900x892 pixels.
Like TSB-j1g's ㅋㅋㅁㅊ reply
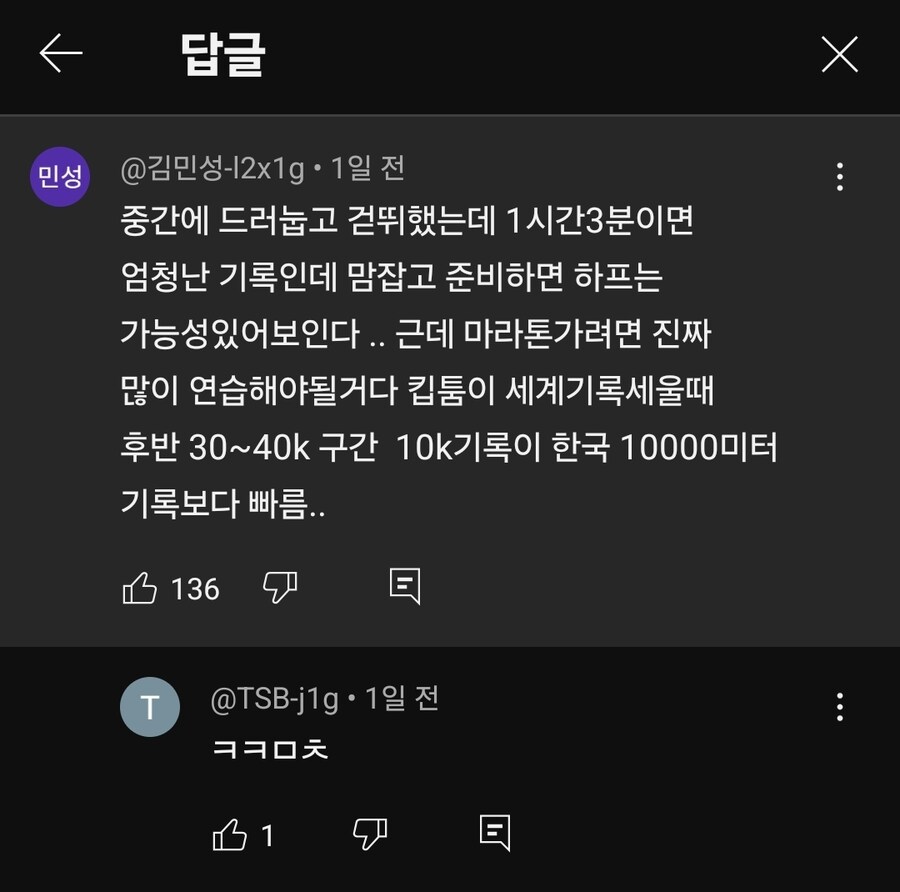[230, 834]
